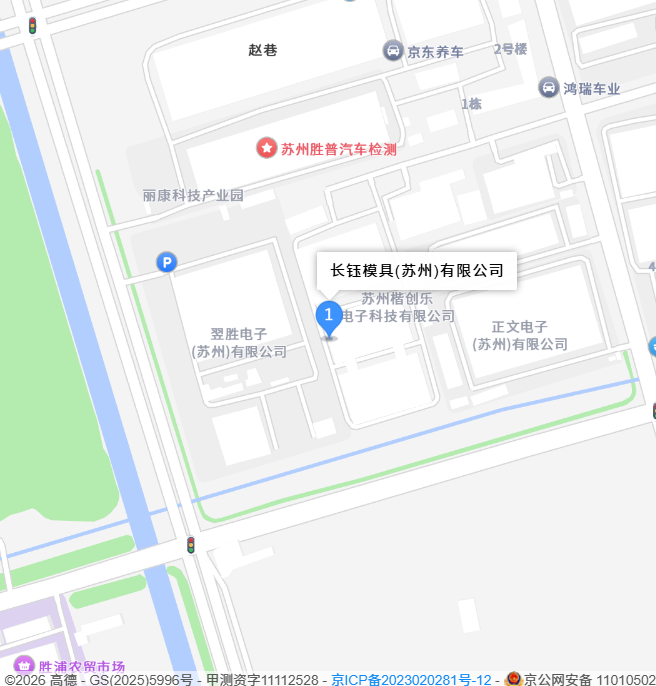Viewport: 656px width, 686px height.
Task: Select the 京东养车 car icon
Action: [394, 51]
